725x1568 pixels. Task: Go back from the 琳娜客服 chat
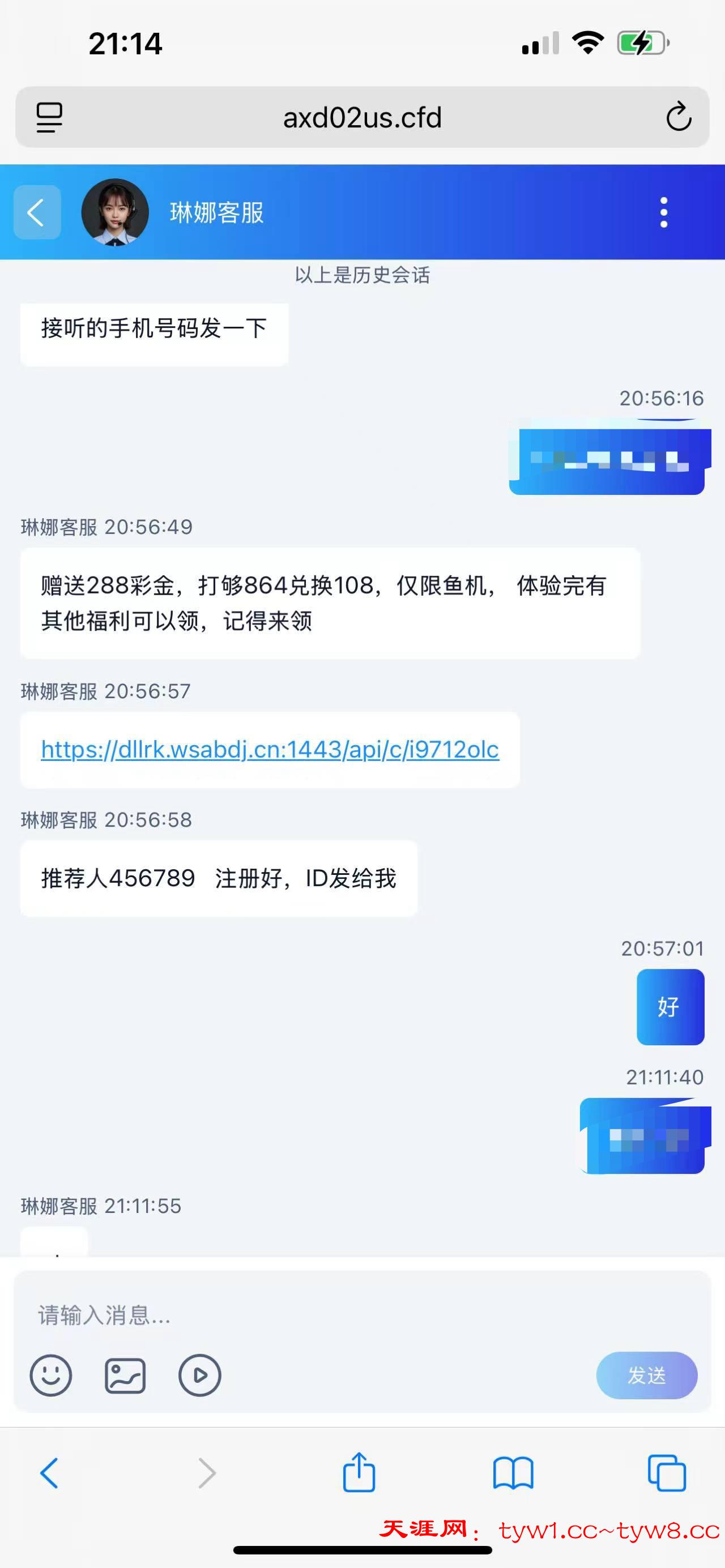(x=36, y=212)
